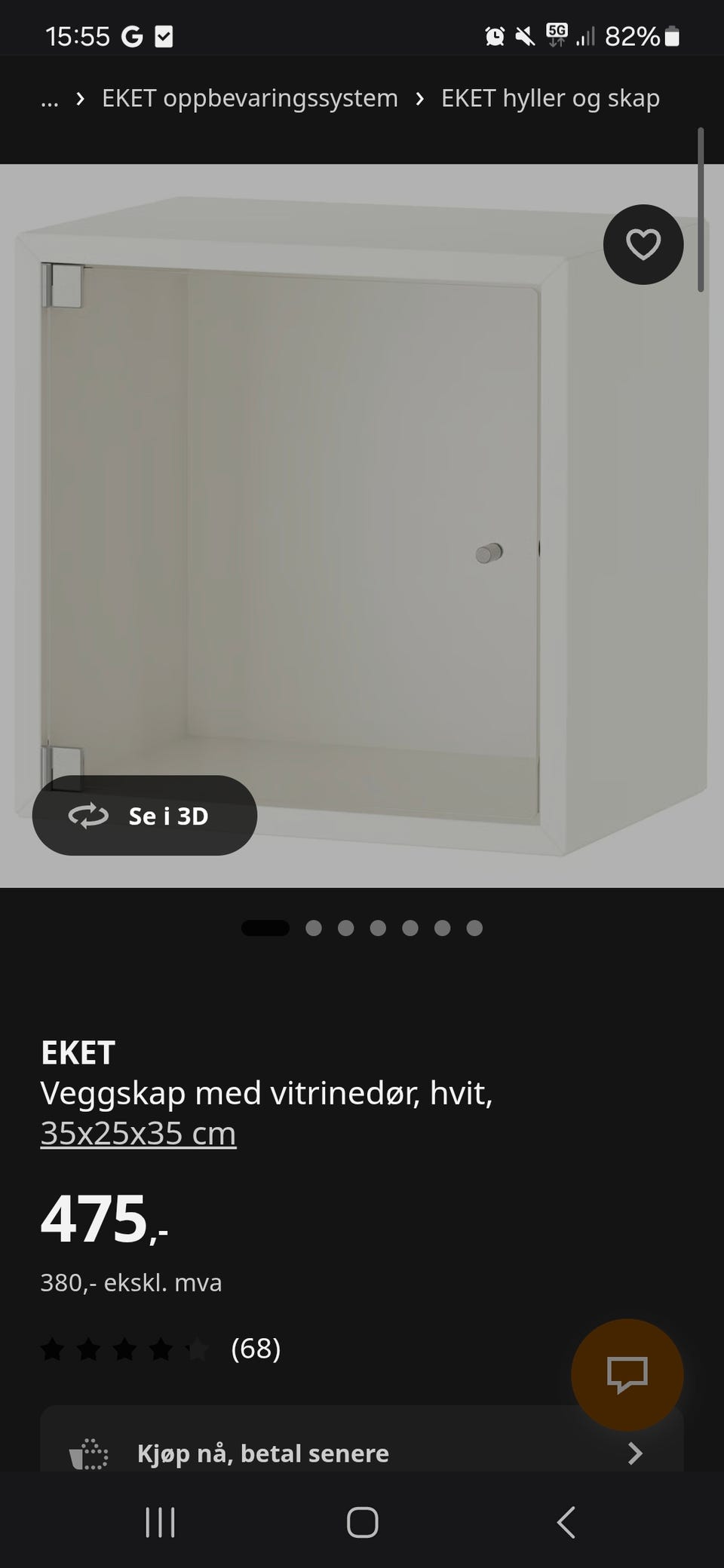Open EKET hyller og skap breadcrumb
Viewport: 724px width, 1568px height.
pyautogui.click(x=551, y=98)
